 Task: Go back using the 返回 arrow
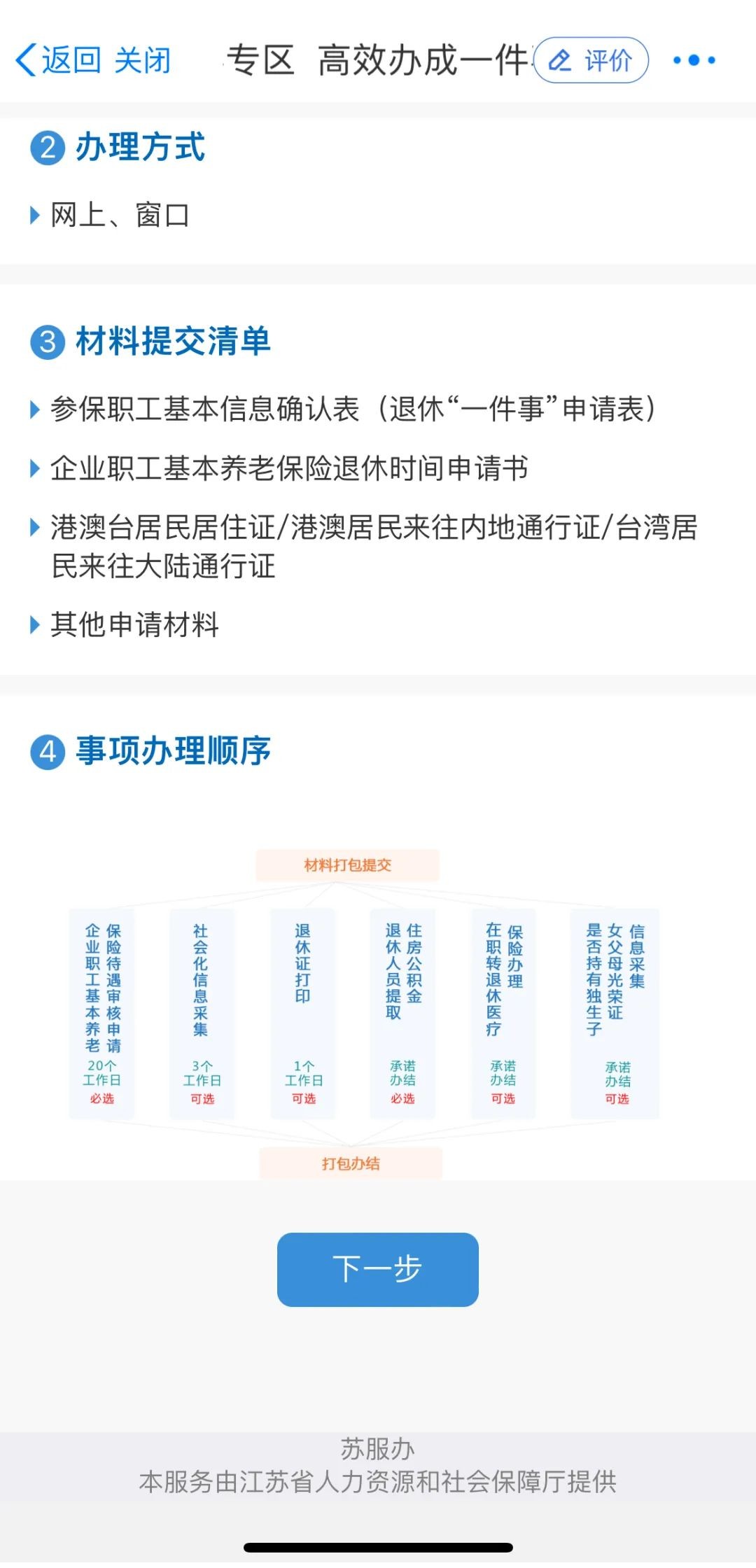coord(57,60)
